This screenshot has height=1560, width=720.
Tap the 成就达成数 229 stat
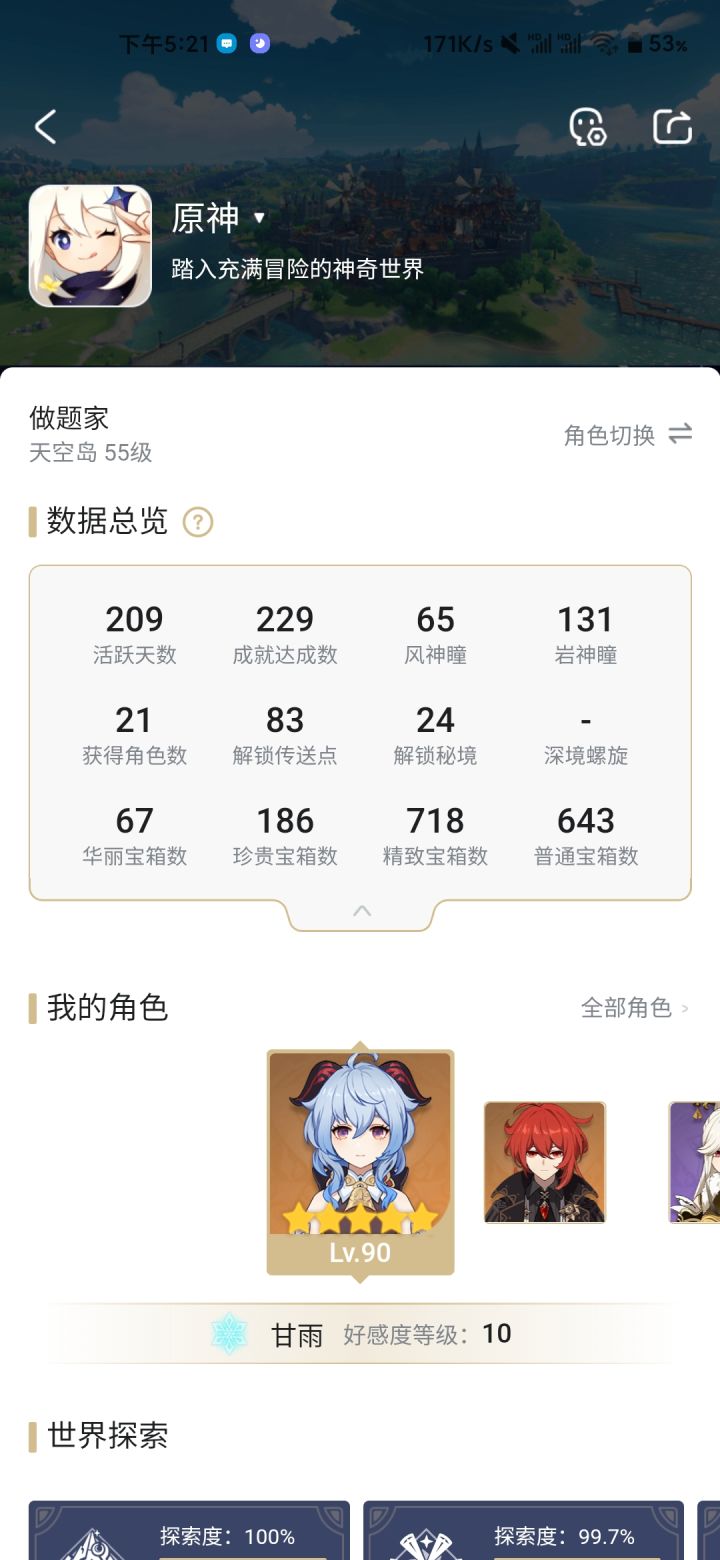[x=285, y=632]
